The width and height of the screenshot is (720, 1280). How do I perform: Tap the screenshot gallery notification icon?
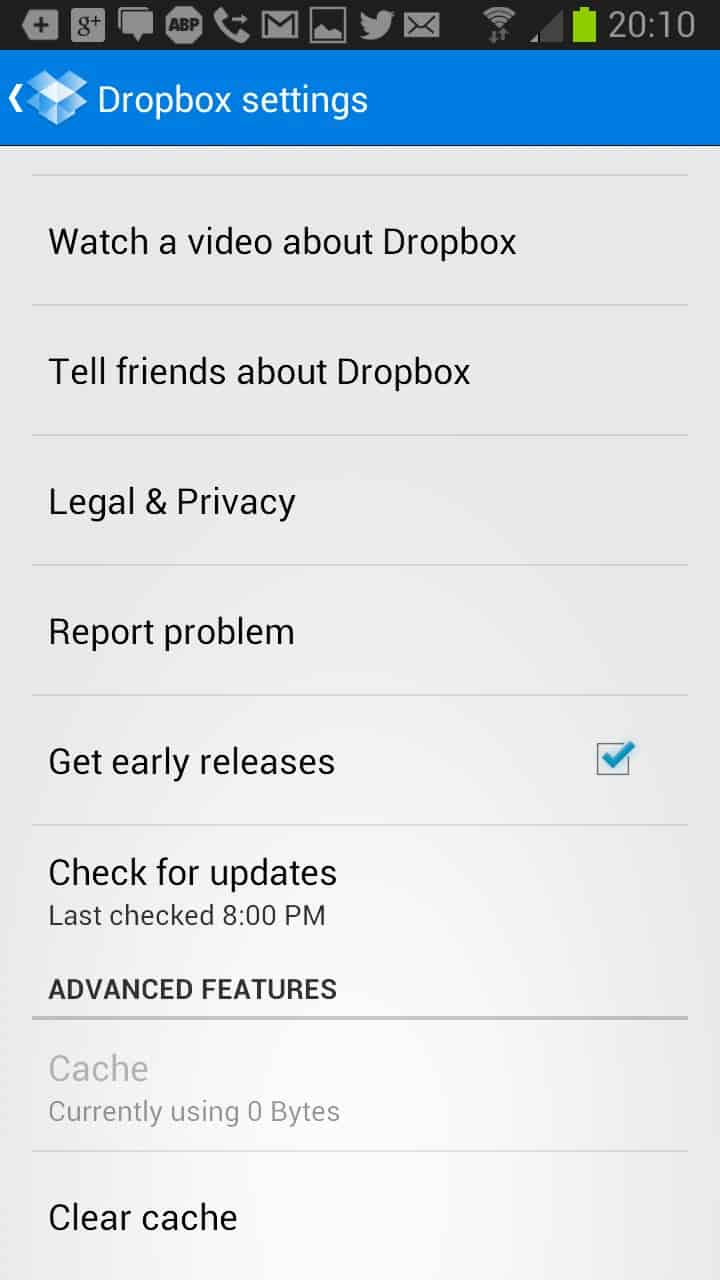coord(330,23)
